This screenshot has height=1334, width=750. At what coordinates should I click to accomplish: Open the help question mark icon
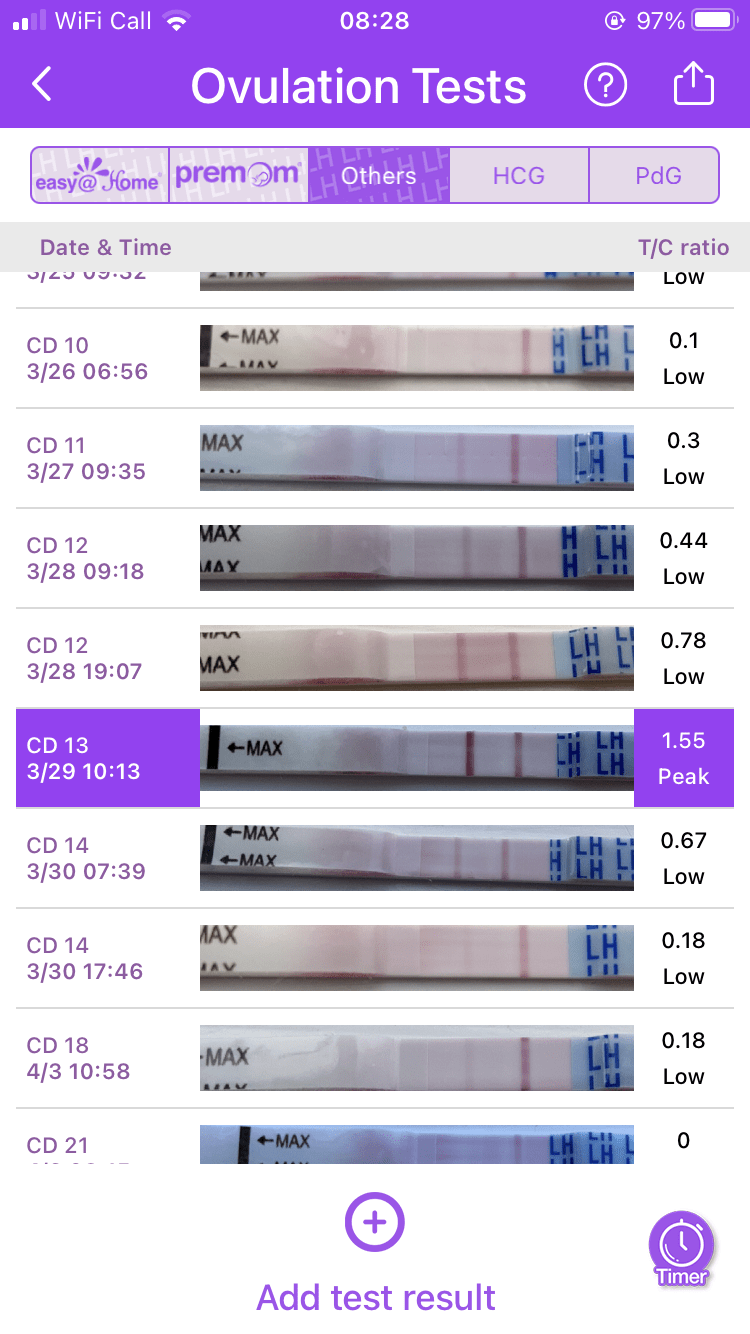[605, 86]
